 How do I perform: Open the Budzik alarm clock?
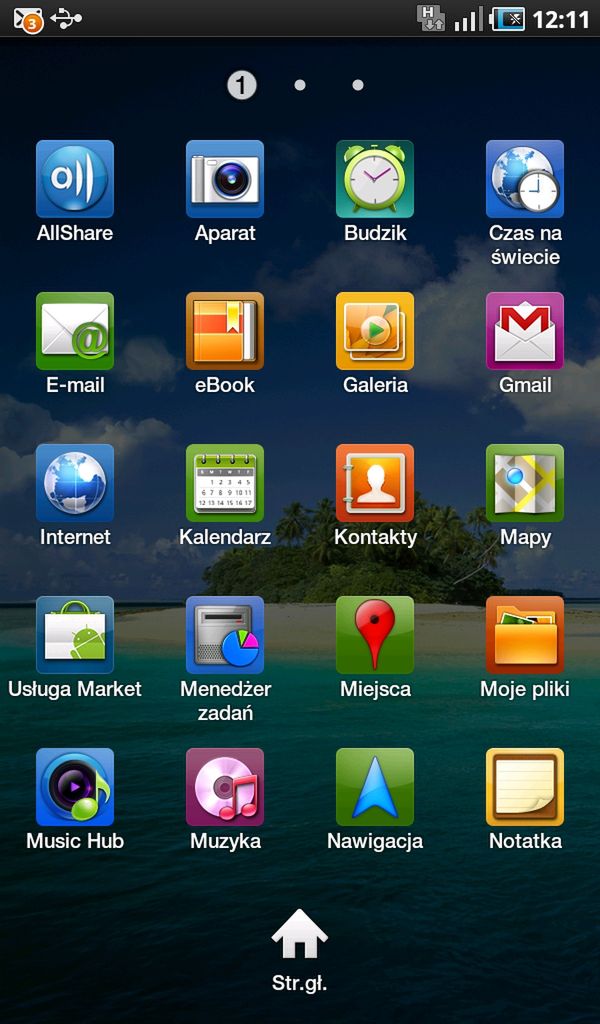coord(375,180)
